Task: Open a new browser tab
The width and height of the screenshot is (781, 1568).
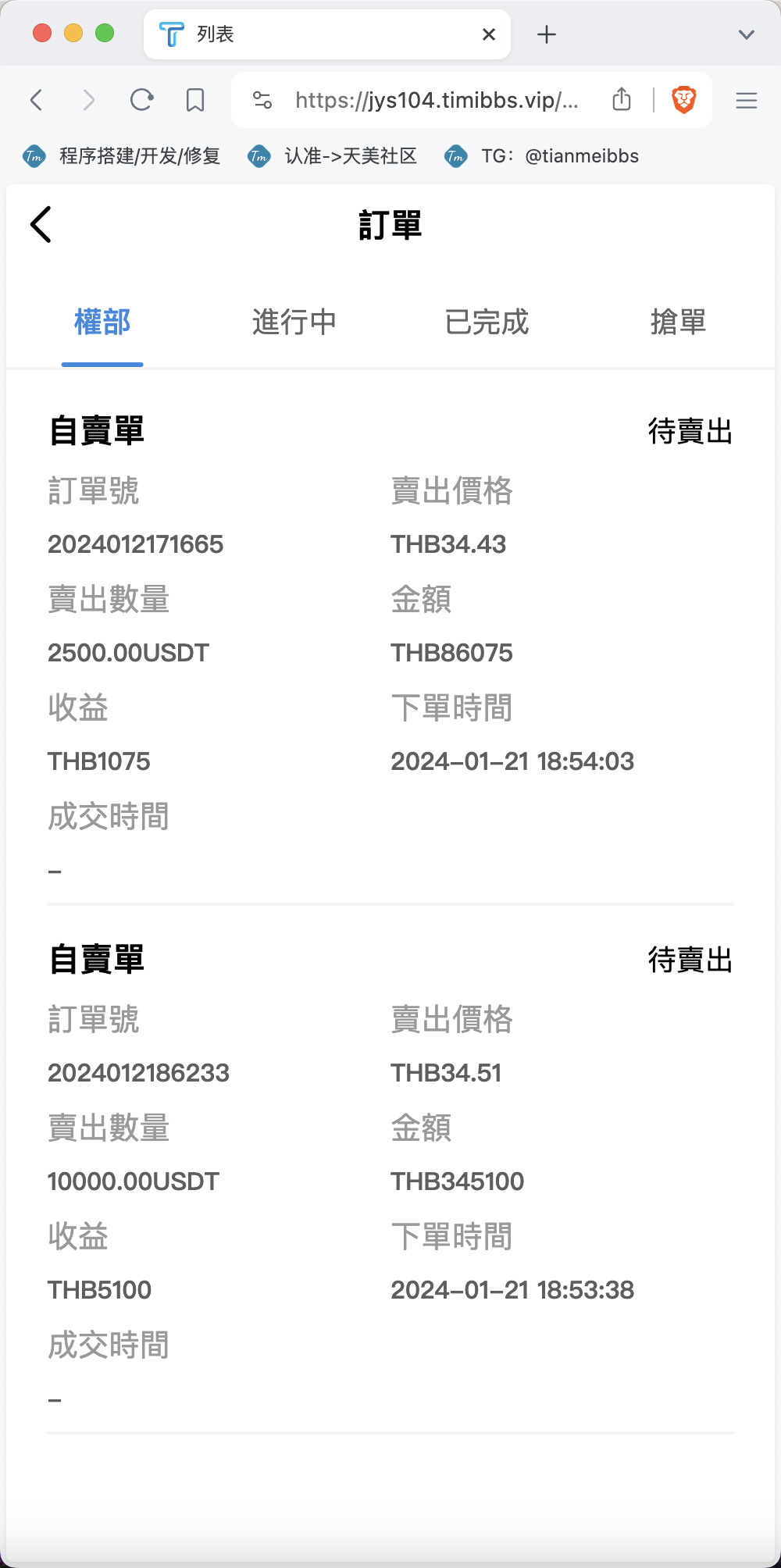Action: coord(547,34)
